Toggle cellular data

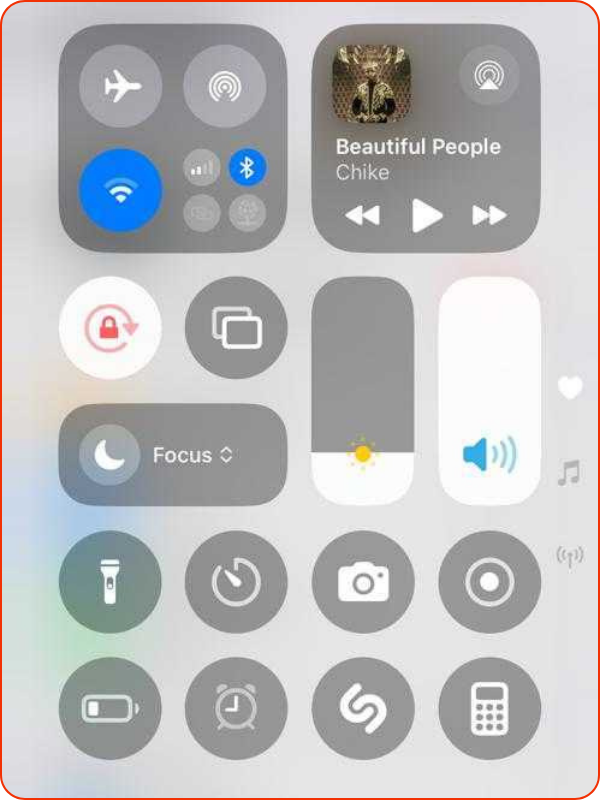[x=201, y=169]
